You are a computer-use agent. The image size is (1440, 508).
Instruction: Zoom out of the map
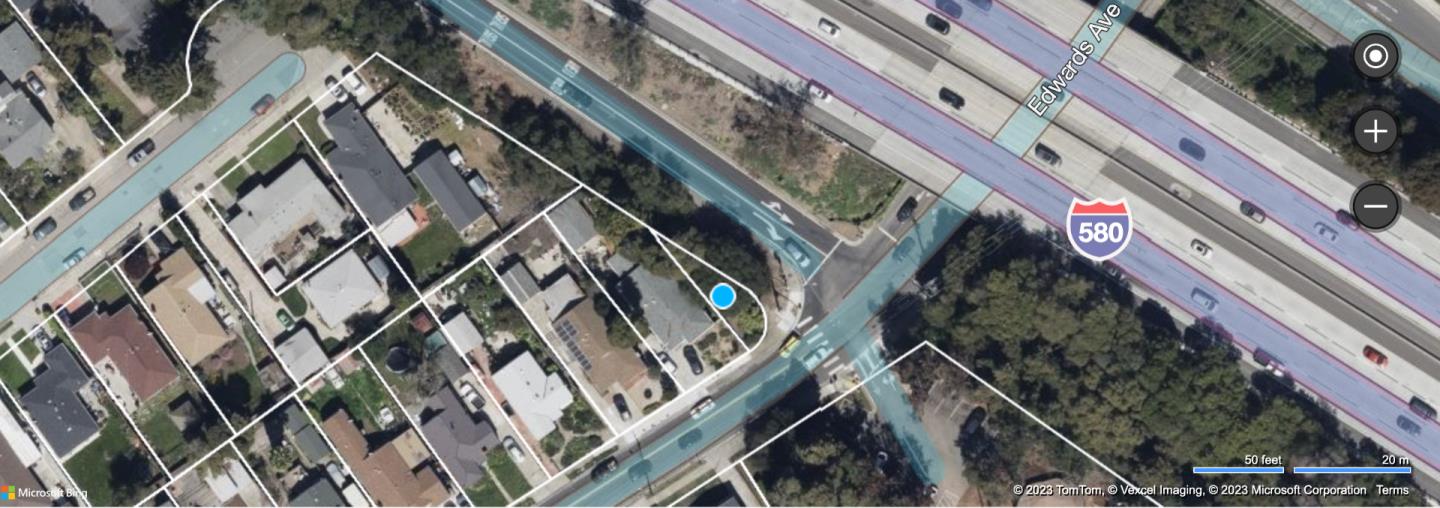pos(1375,207)
